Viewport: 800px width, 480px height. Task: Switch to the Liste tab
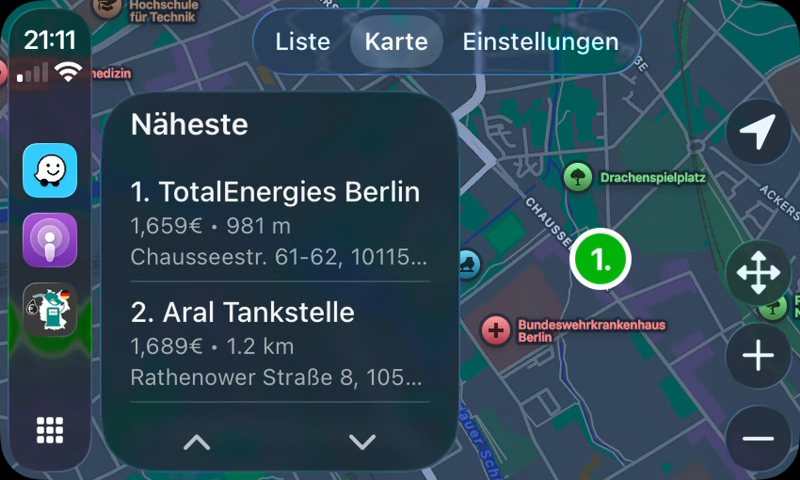click(302, 42)
